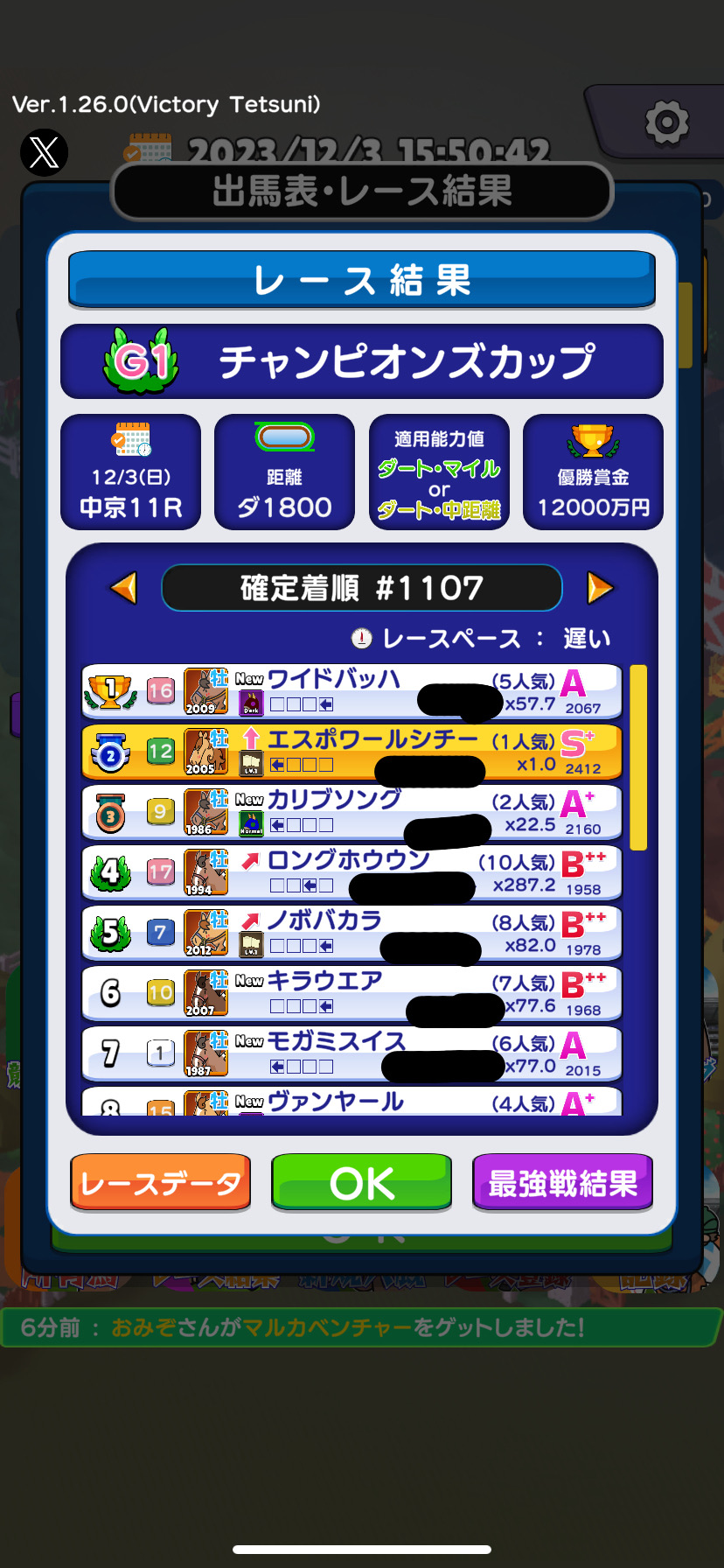Viewport: 724px width, 1568px height.
Task: Go to next race result with right arrow
Action: coord(599,587)
